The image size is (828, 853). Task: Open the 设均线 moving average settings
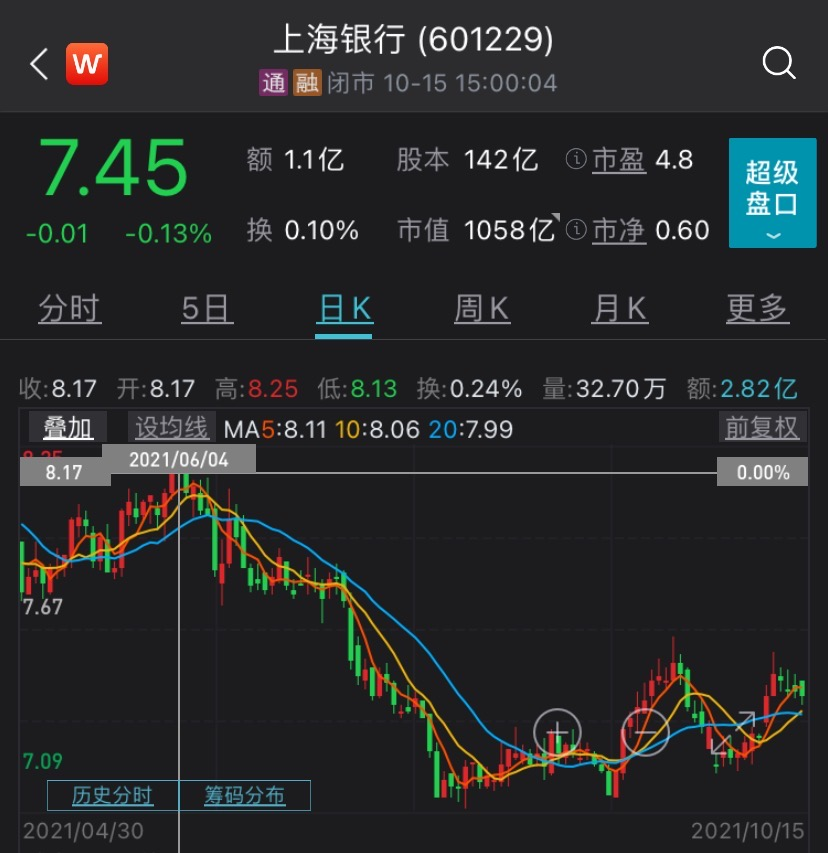coord(171,427)
